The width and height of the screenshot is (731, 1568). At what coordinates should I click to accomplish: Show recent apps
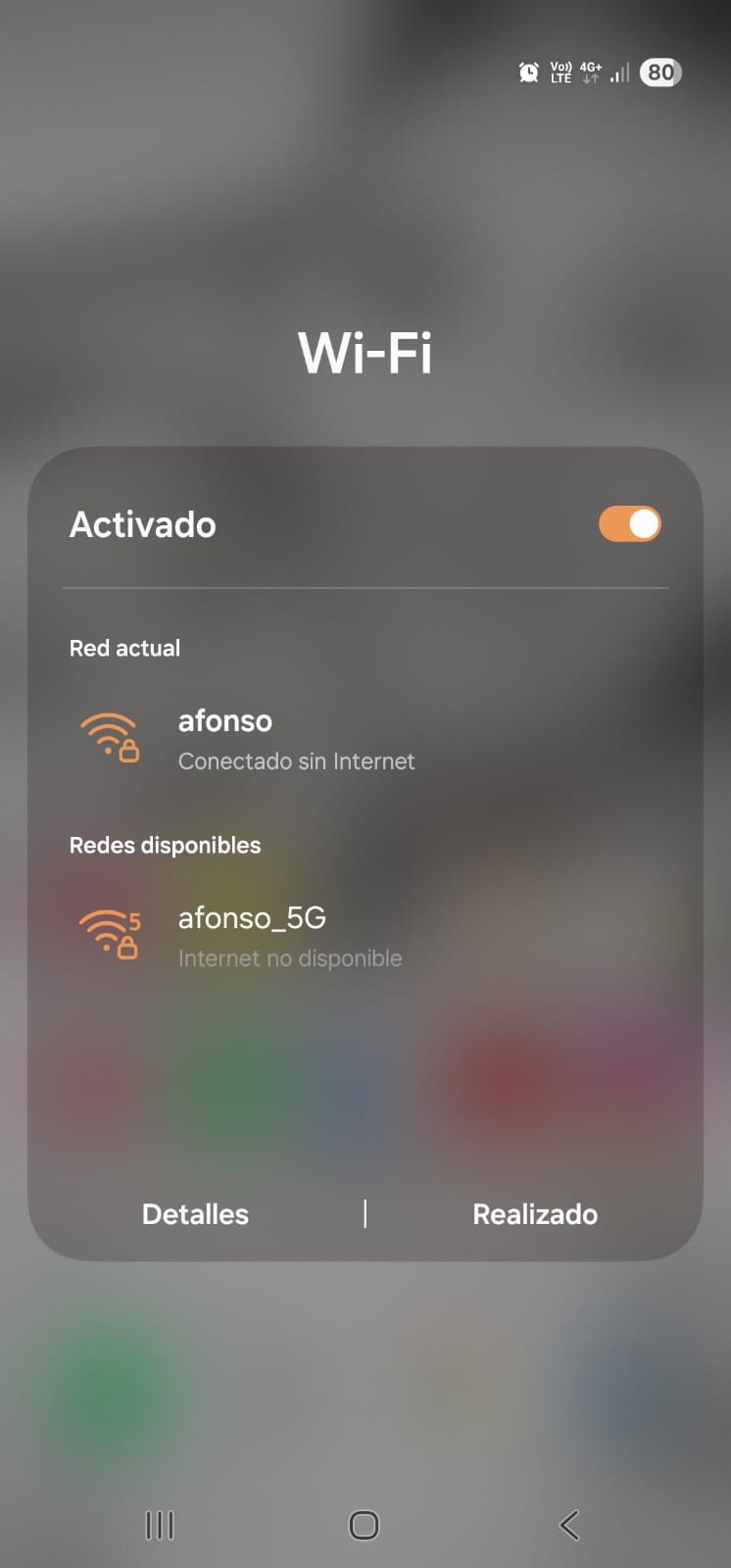click(x=160, y=1525)
